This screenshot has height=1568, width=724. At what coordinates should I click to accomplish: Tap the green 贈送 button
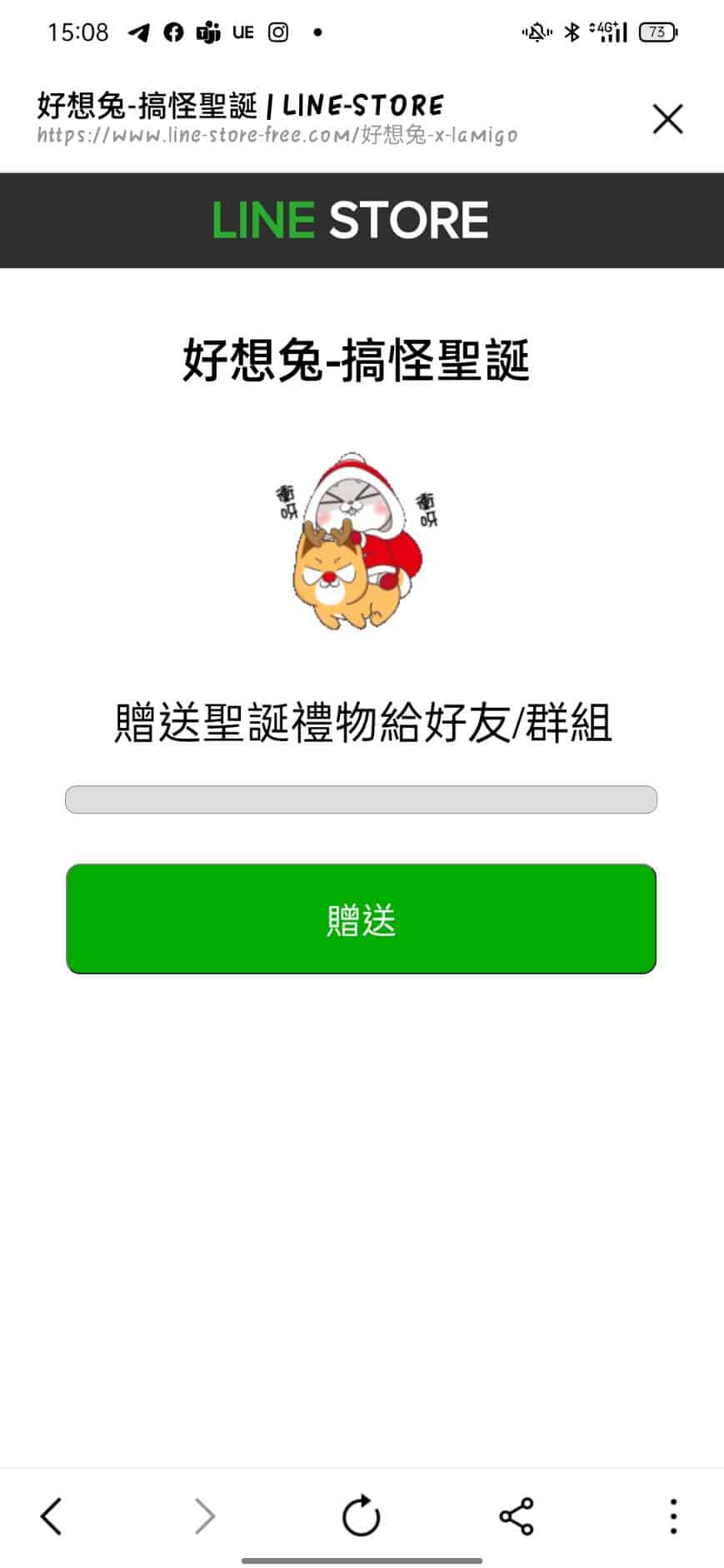click(361, 918)
